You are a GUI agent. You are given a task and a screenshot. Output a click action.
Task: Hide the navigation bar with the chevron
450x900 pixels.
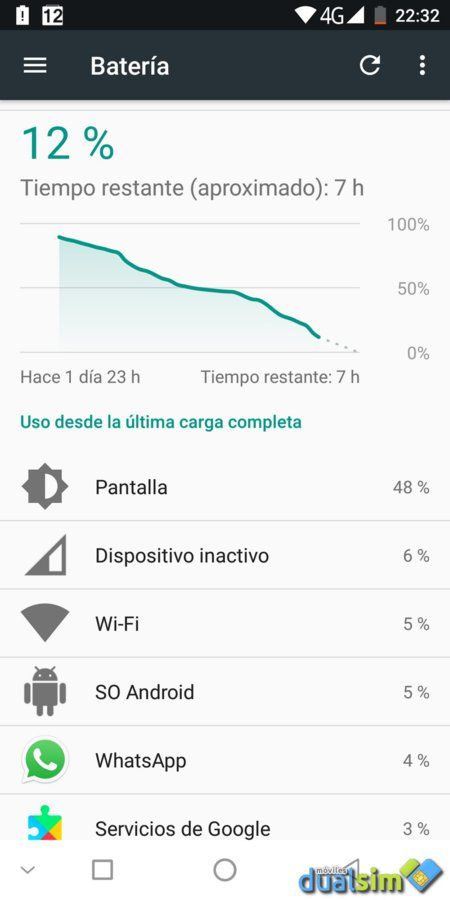28,870
